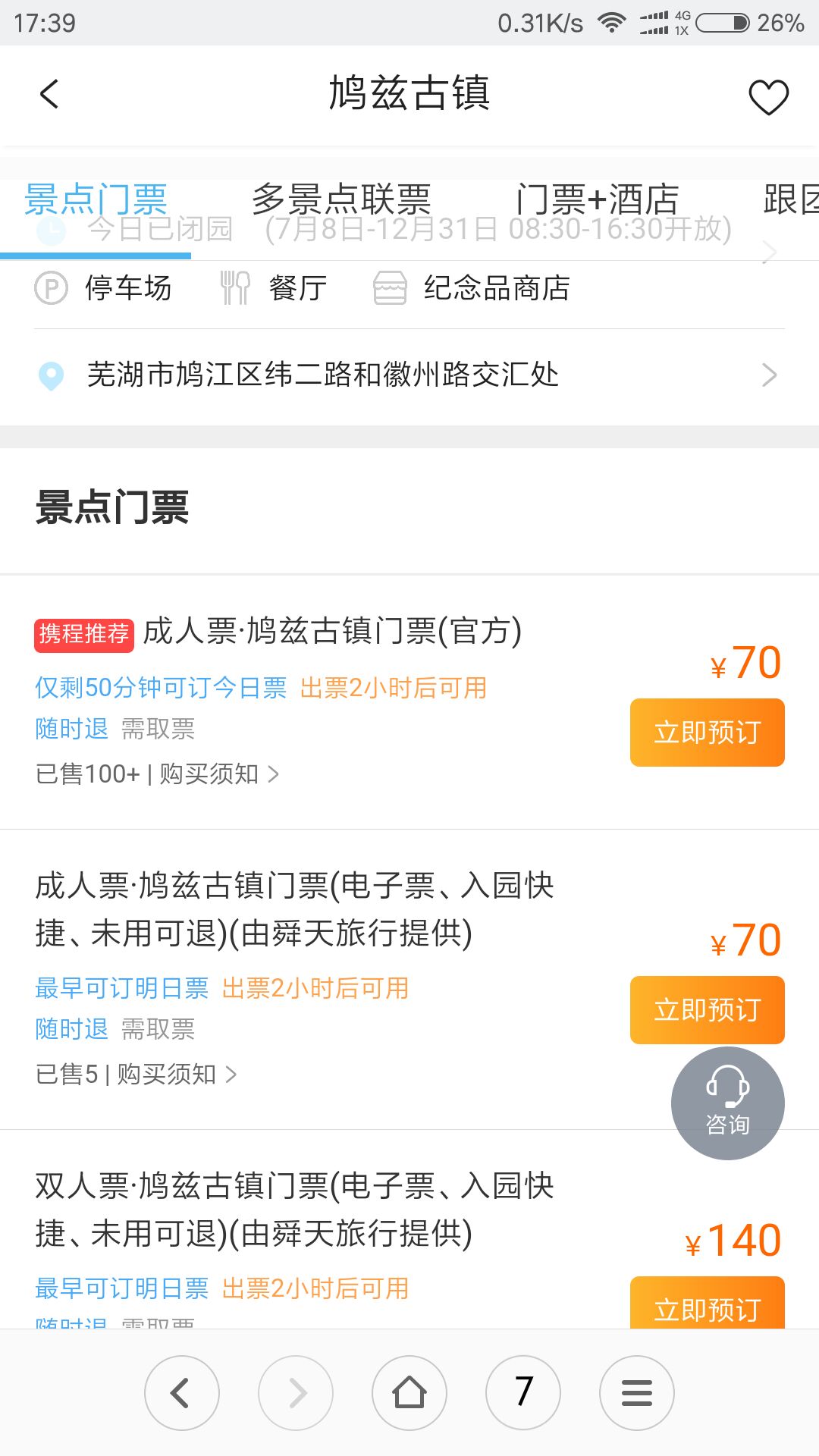The height and width of the screenshot is (1456, 819).
Task: Tap the browser back button in bottom bar
Action: pos(182,1393)
